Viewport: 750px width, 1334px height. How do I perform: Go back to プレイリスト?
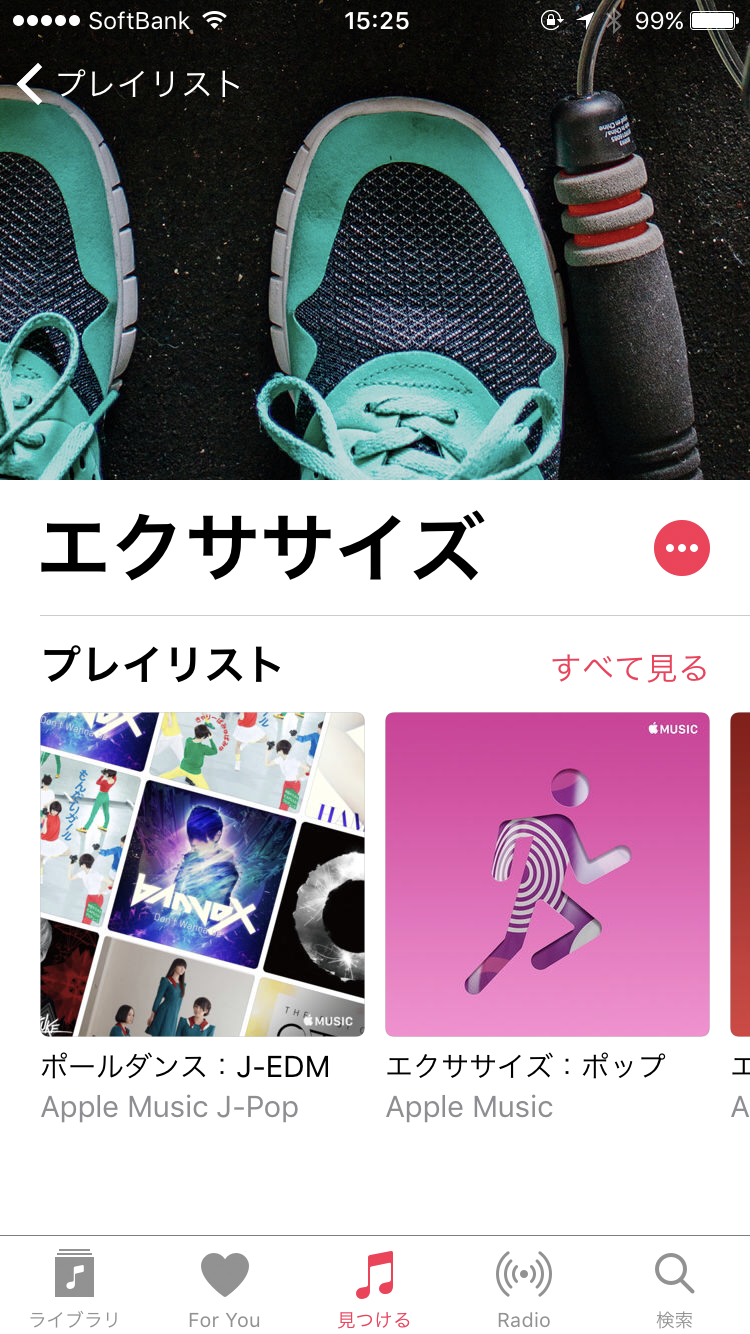coord(130,84)
